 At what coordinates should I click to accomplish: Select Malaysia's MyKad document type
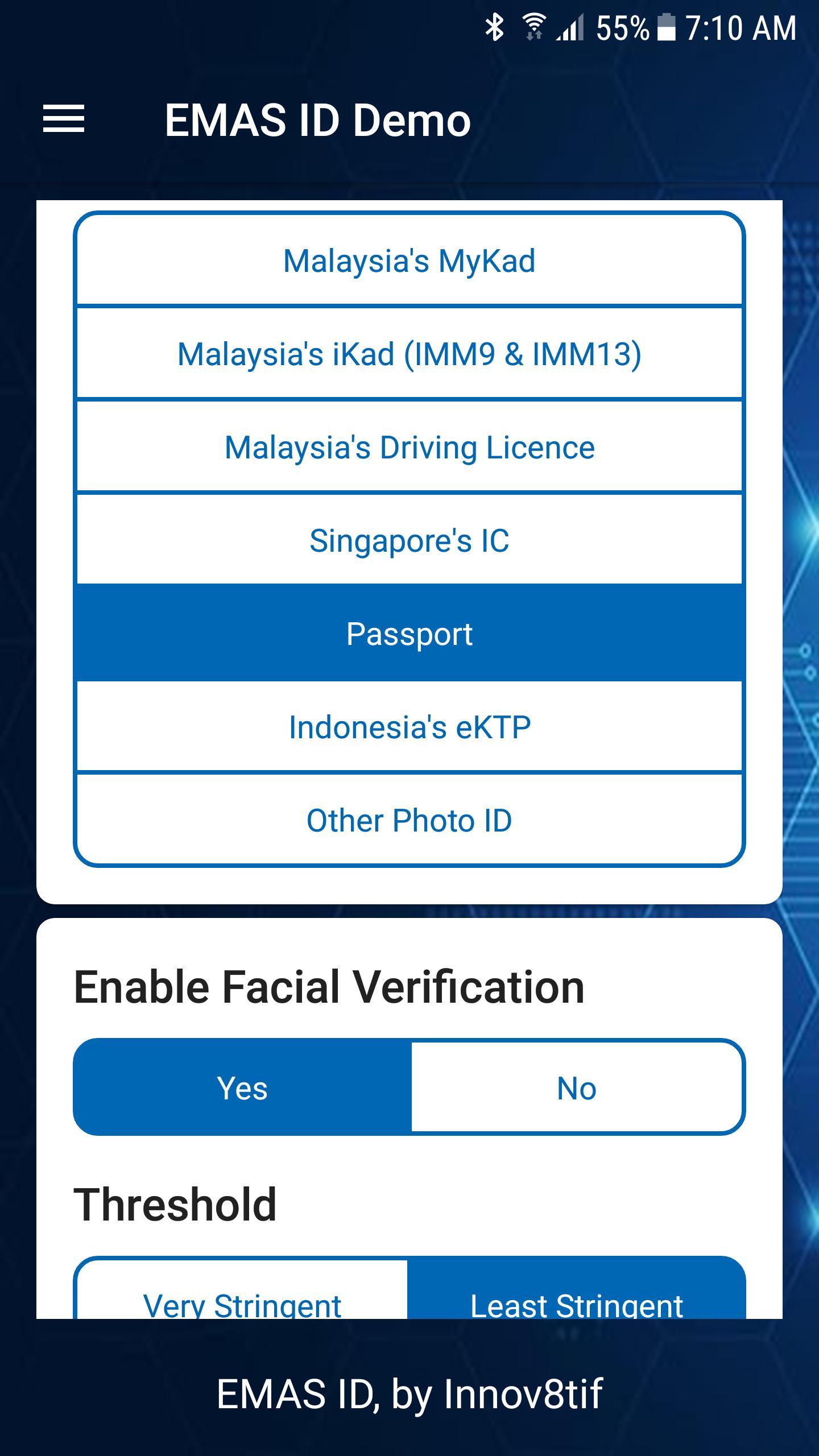409,261
